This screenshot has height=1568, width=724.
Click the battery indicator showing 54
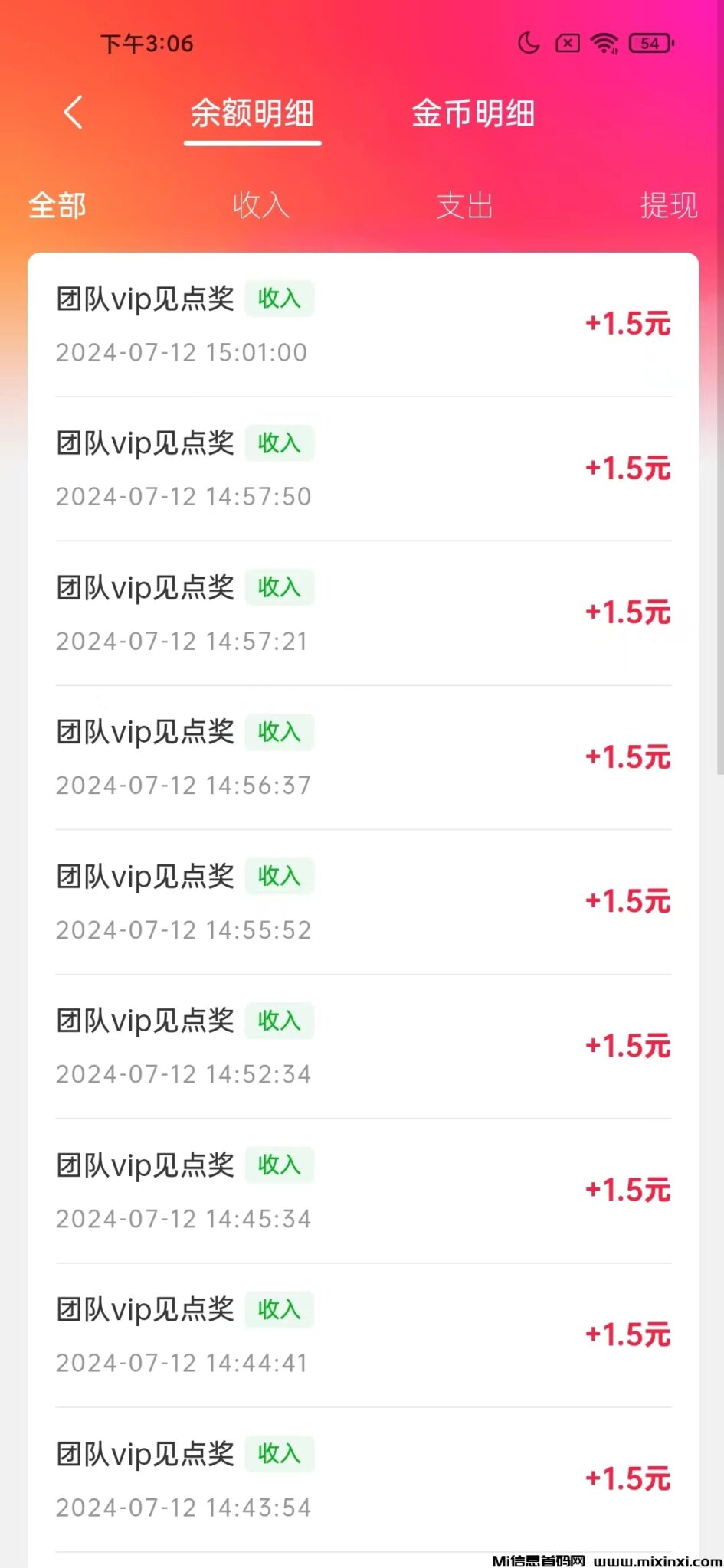tap(650, 43)
